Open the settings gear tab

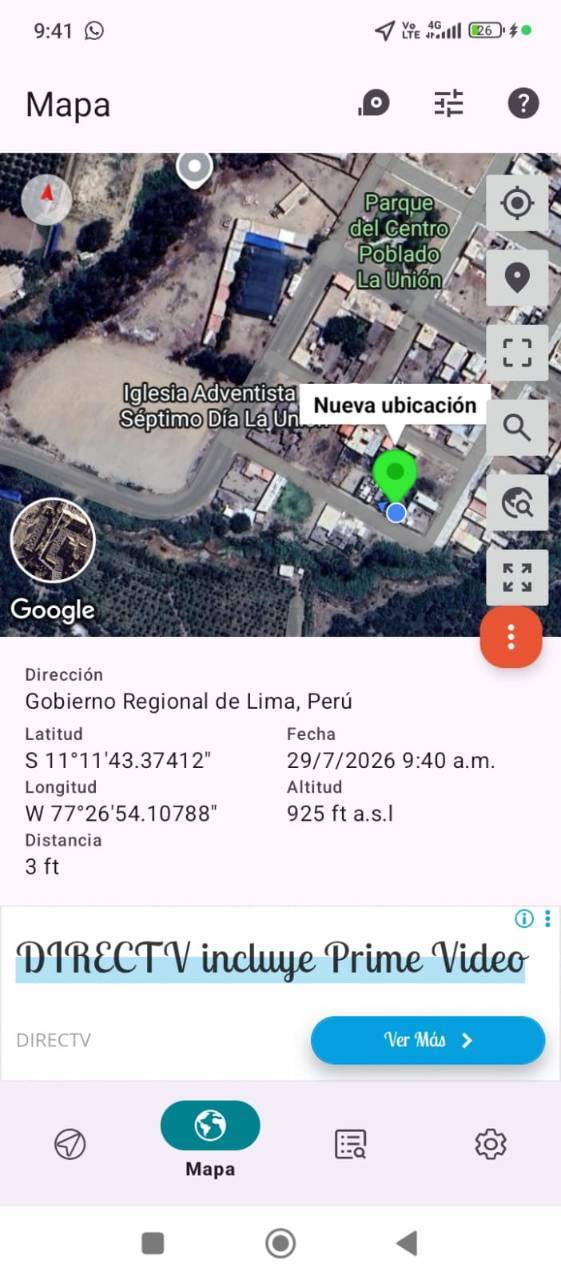[x=490, y=1144]
